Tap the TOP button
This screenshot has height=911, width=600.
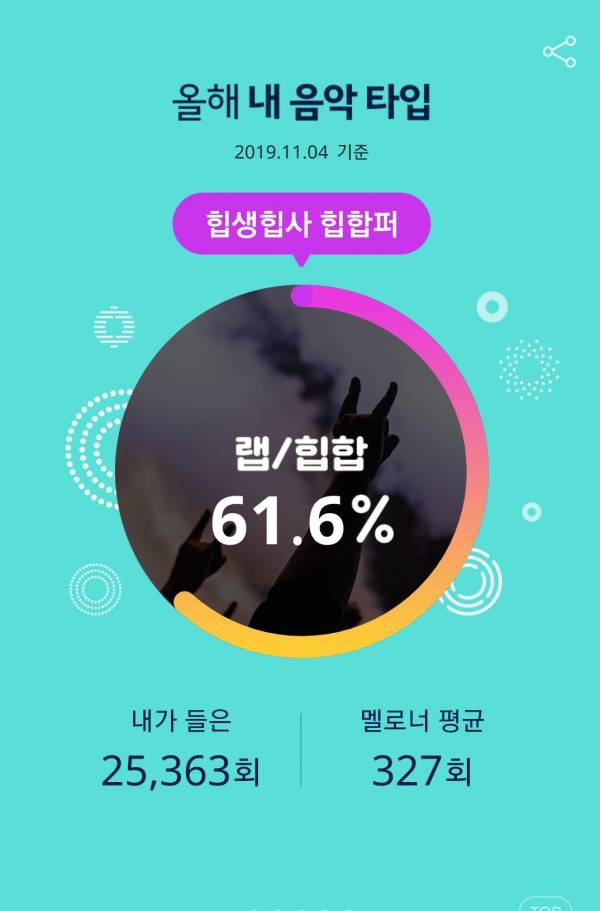point(545,903)
